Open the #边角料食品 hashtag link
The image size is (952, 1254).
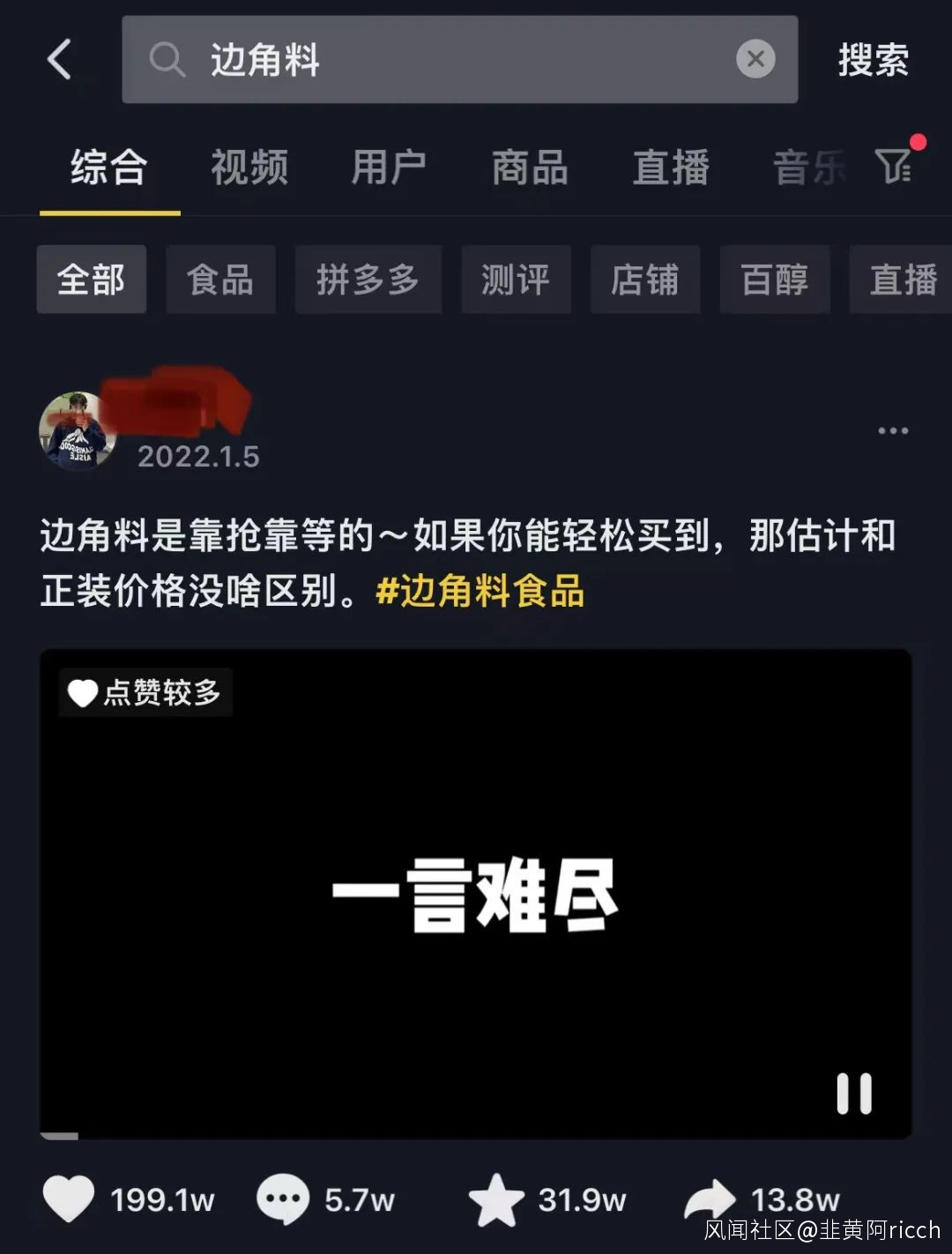[x=480, y=592]
